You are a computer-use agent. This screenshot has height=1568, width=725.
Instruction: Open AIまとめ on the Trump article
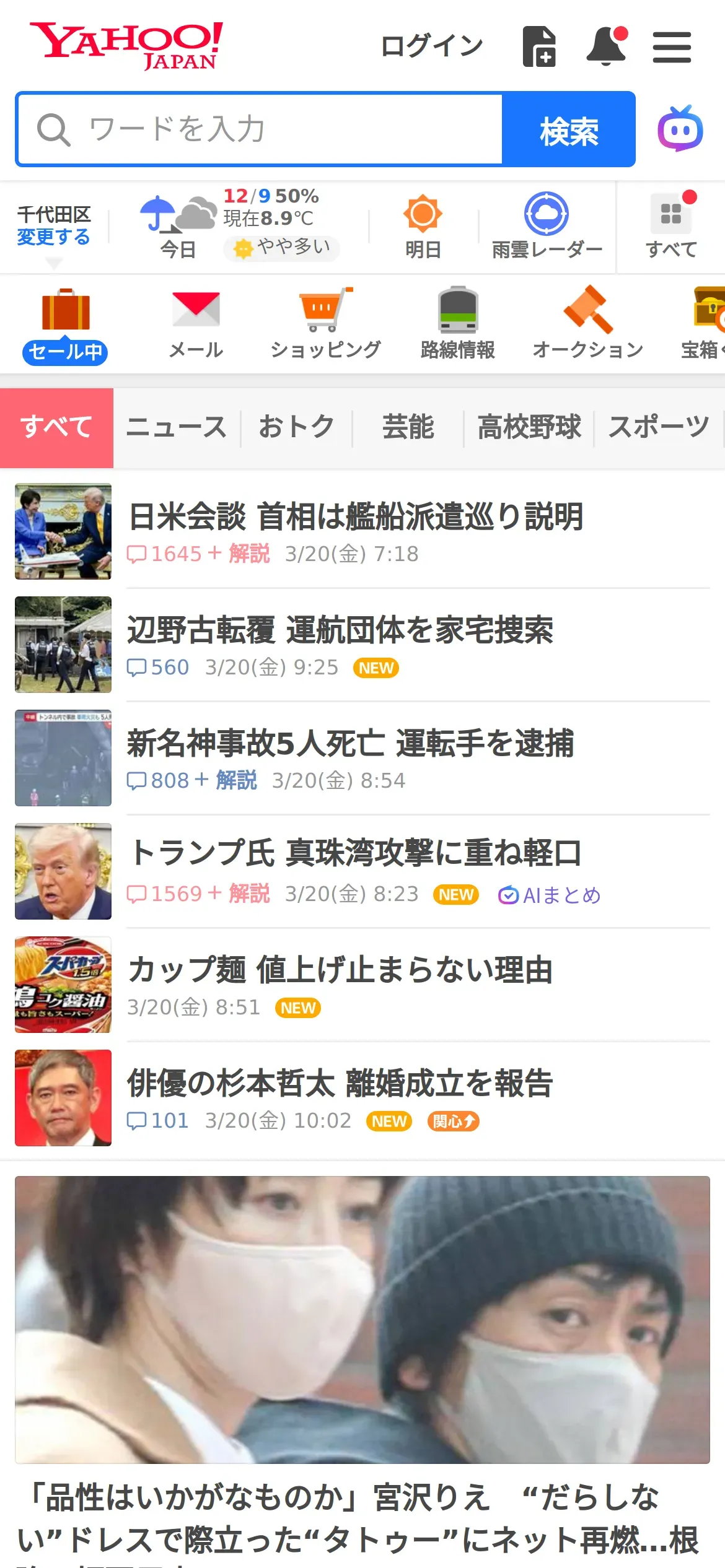pyautogui.click(x=550, y=895)
